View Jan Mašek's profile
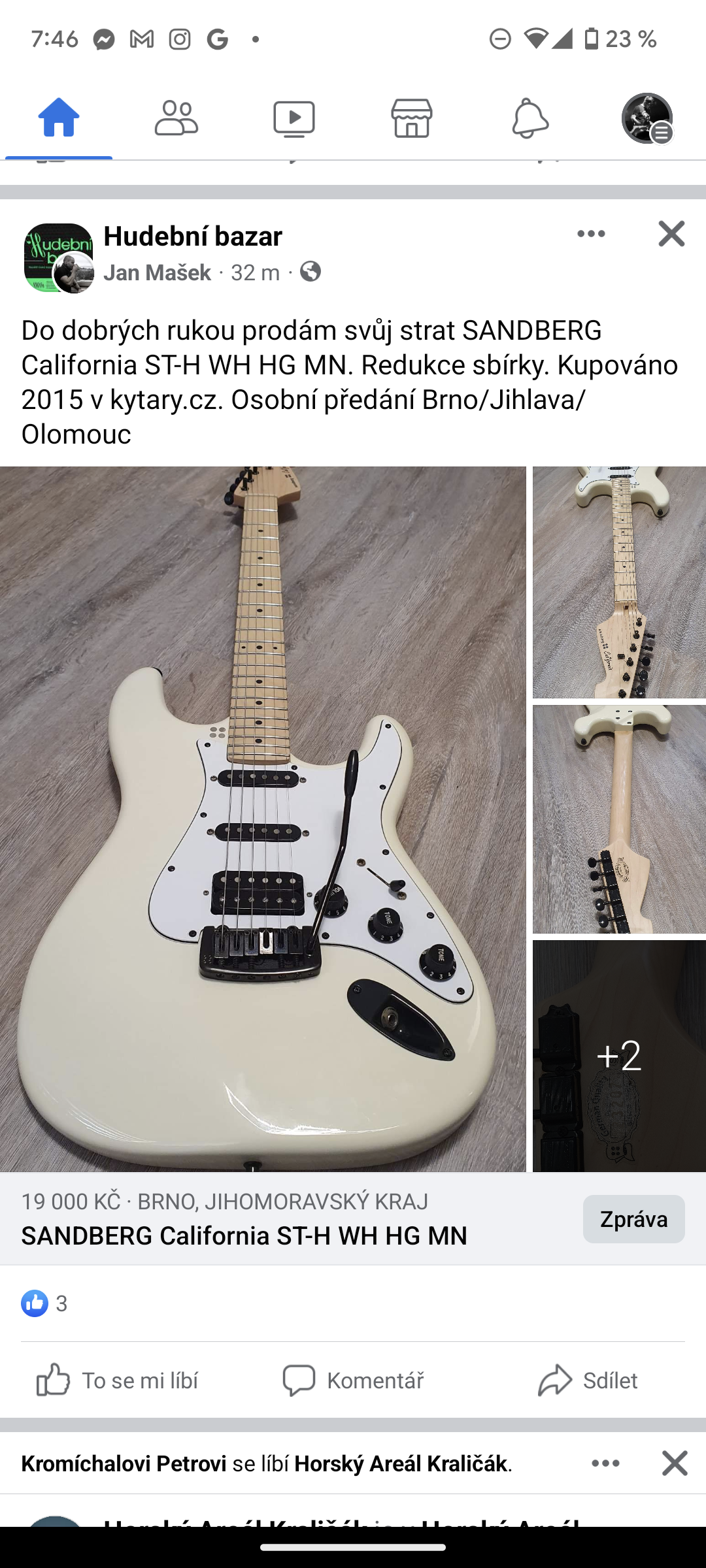The image size is (706, 1568). (x=157, y=272)
